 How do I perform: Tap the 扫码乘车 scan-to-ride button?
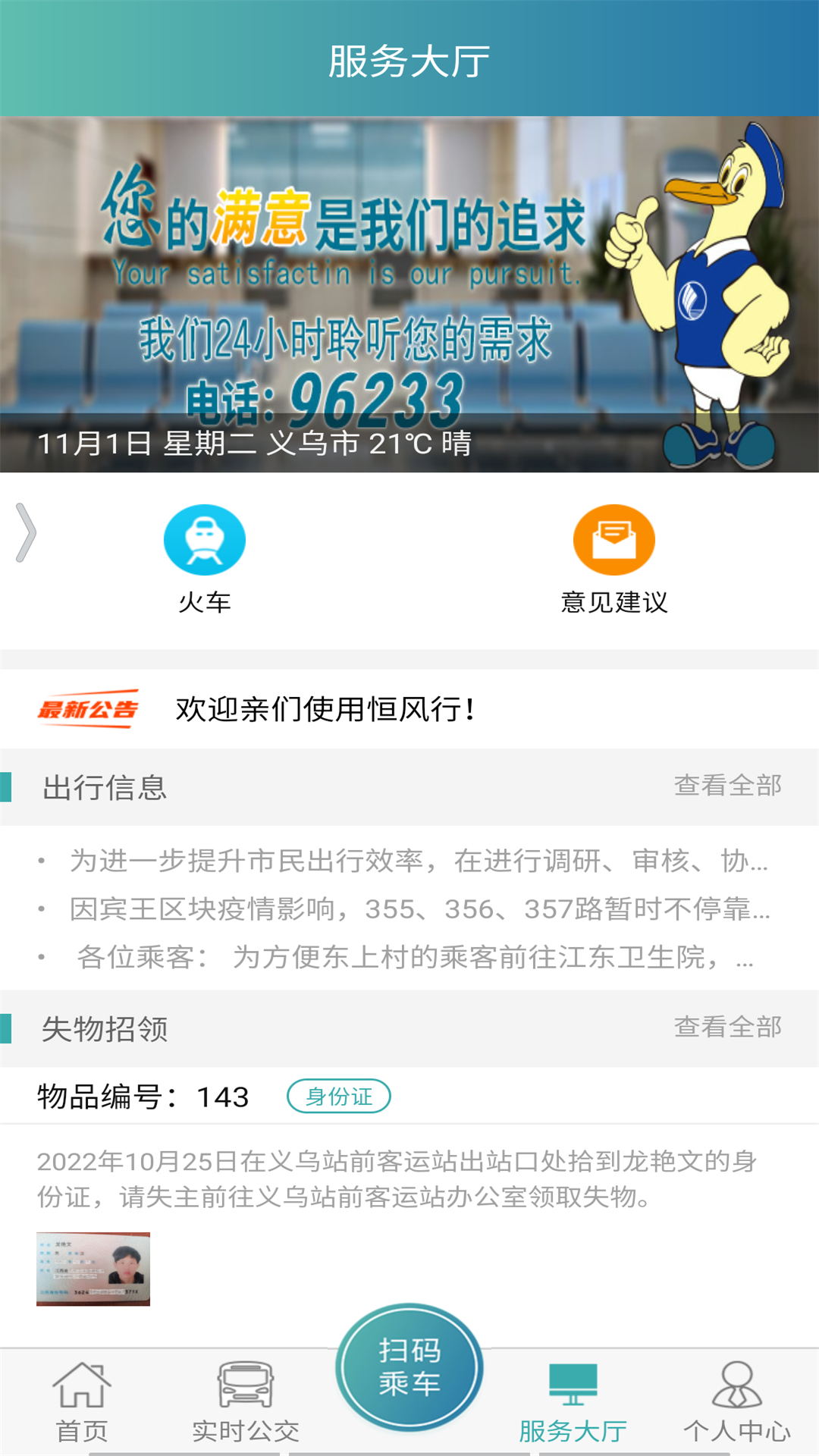click(409, 1365)
